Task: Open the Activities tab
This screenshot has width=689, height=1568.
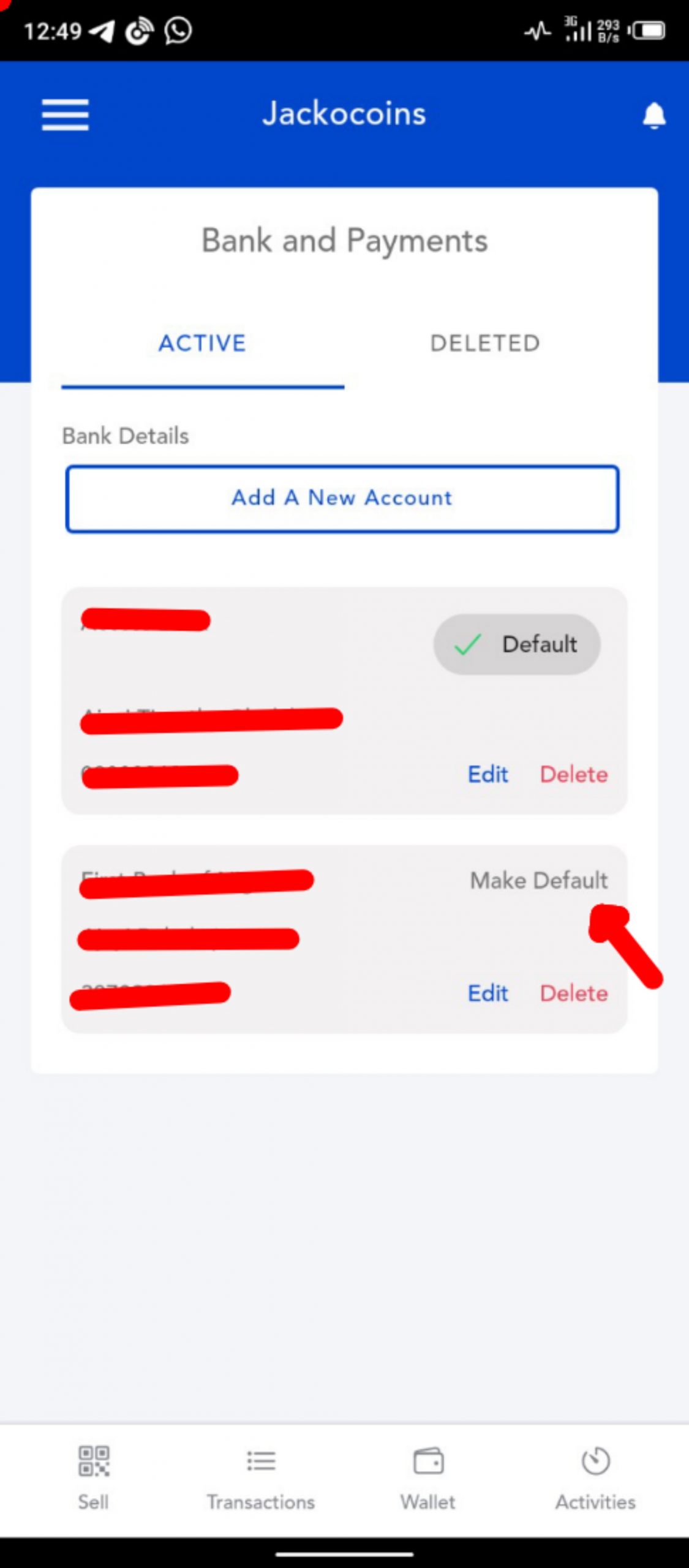Action: [x=595, y=1477]
